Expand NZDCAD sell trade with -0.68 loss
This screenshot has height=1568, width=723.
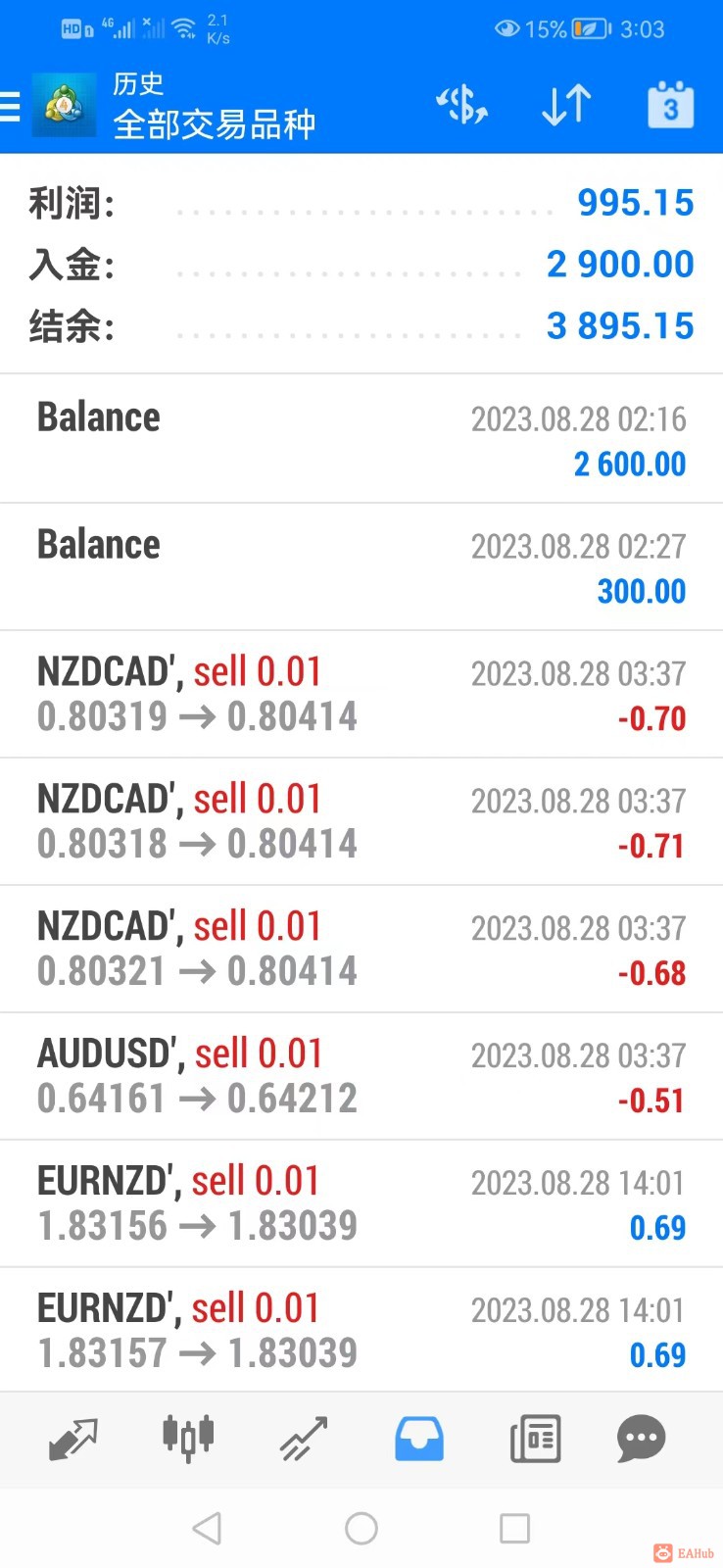[x=361, y=949]
